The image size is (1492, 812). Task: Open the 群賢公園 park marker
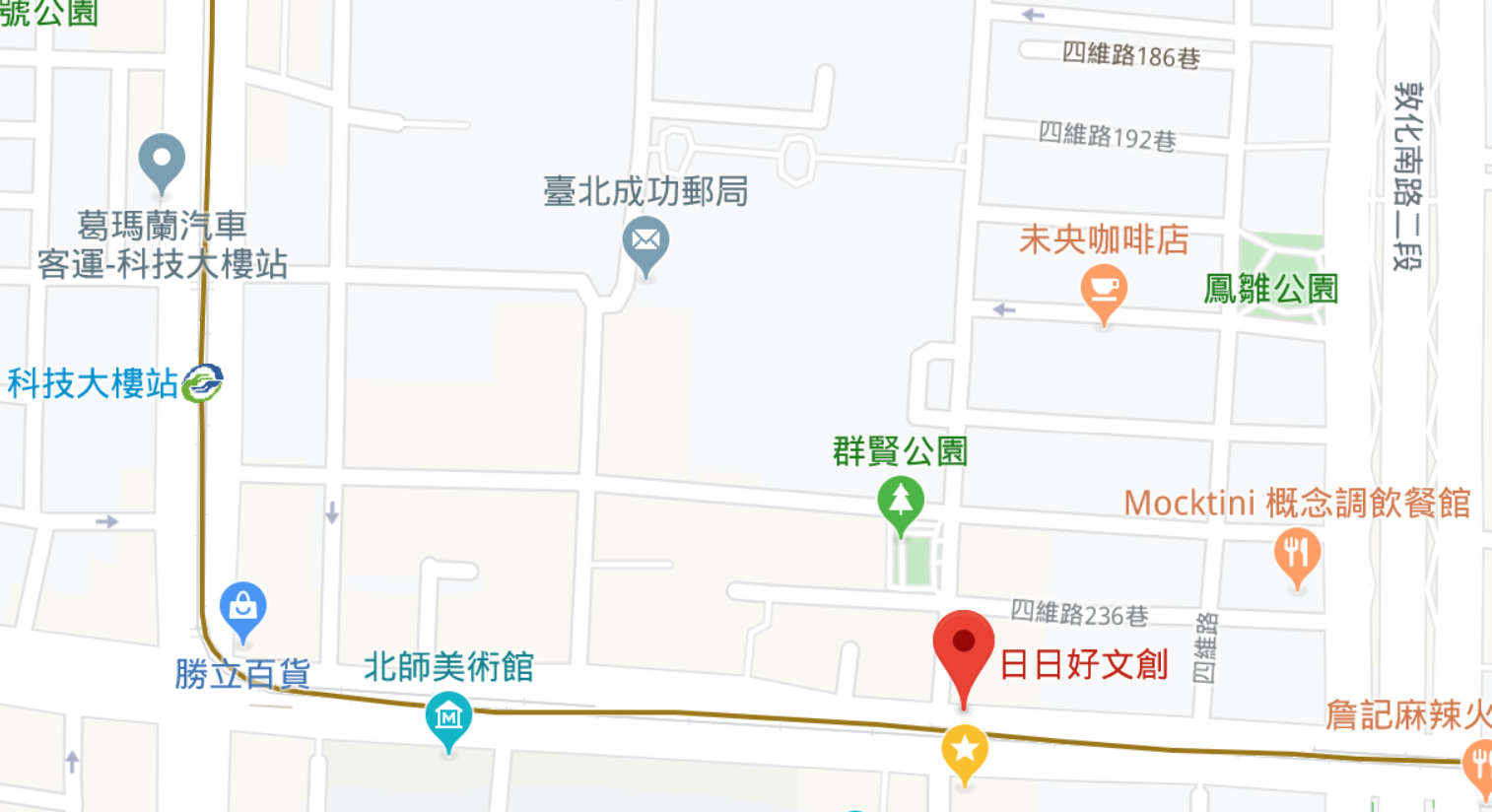tap(900, 500)
